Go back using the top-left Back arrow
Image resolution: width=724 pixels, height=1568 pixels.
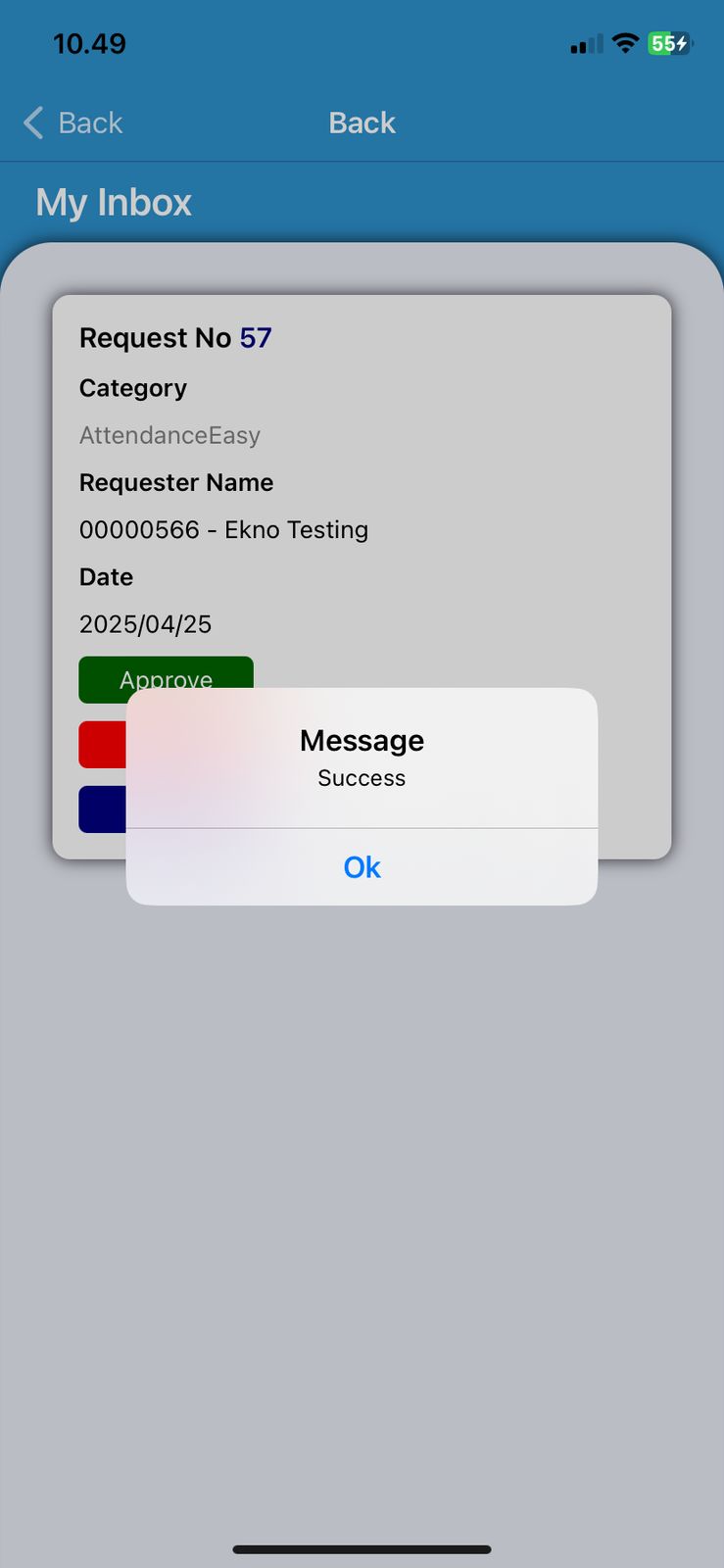(72, 122)
